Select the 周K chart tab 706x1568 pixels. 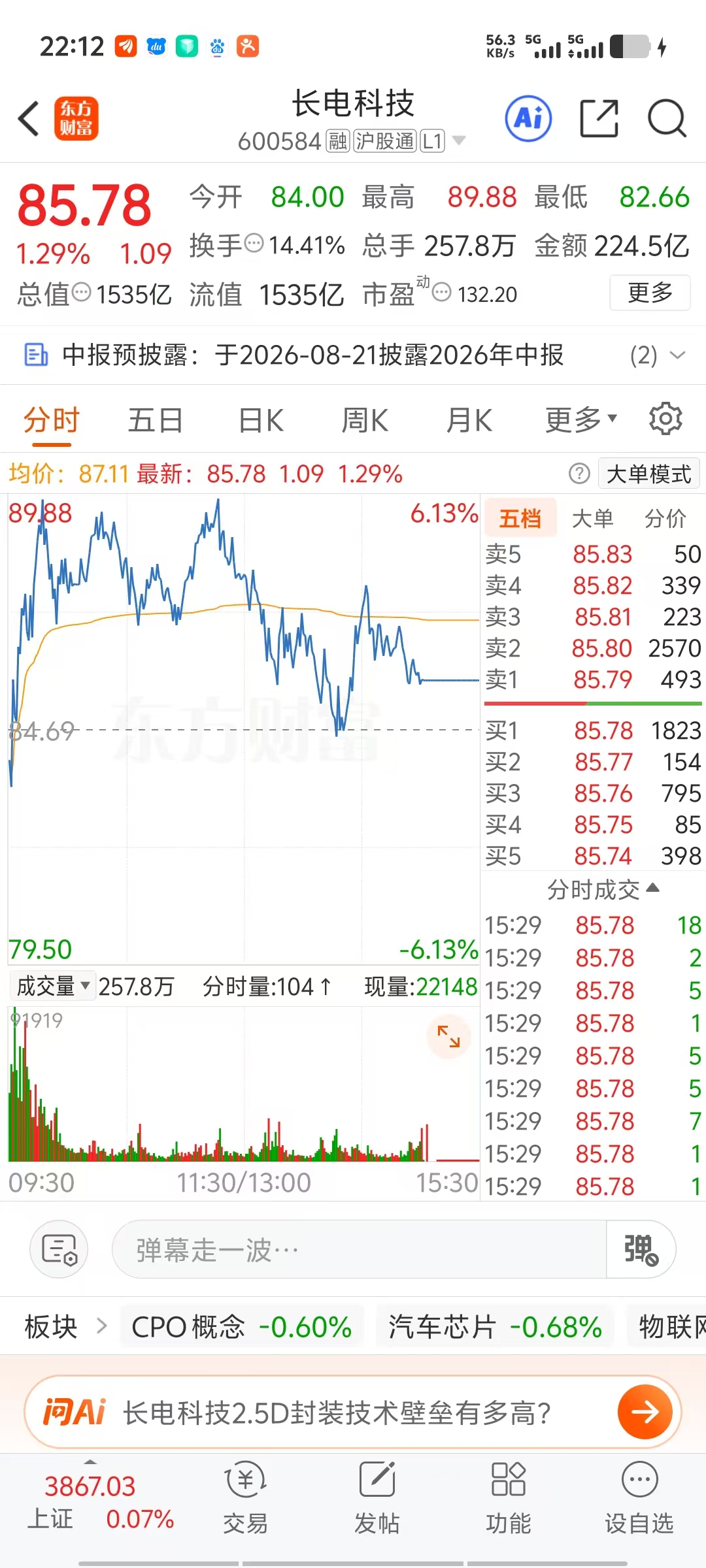coord(365,420)
